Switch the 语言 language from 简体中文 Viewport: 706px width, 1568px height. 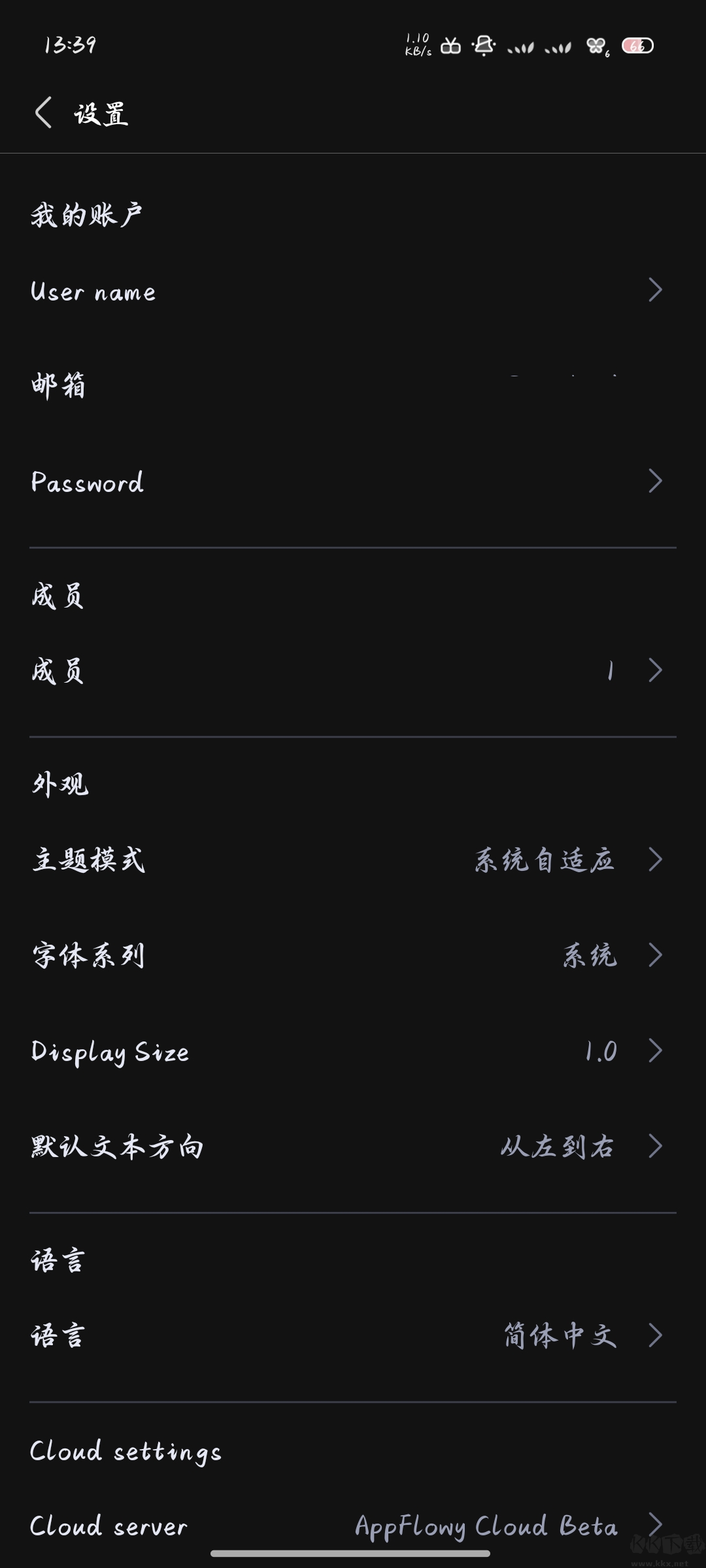click(353, 1335)
